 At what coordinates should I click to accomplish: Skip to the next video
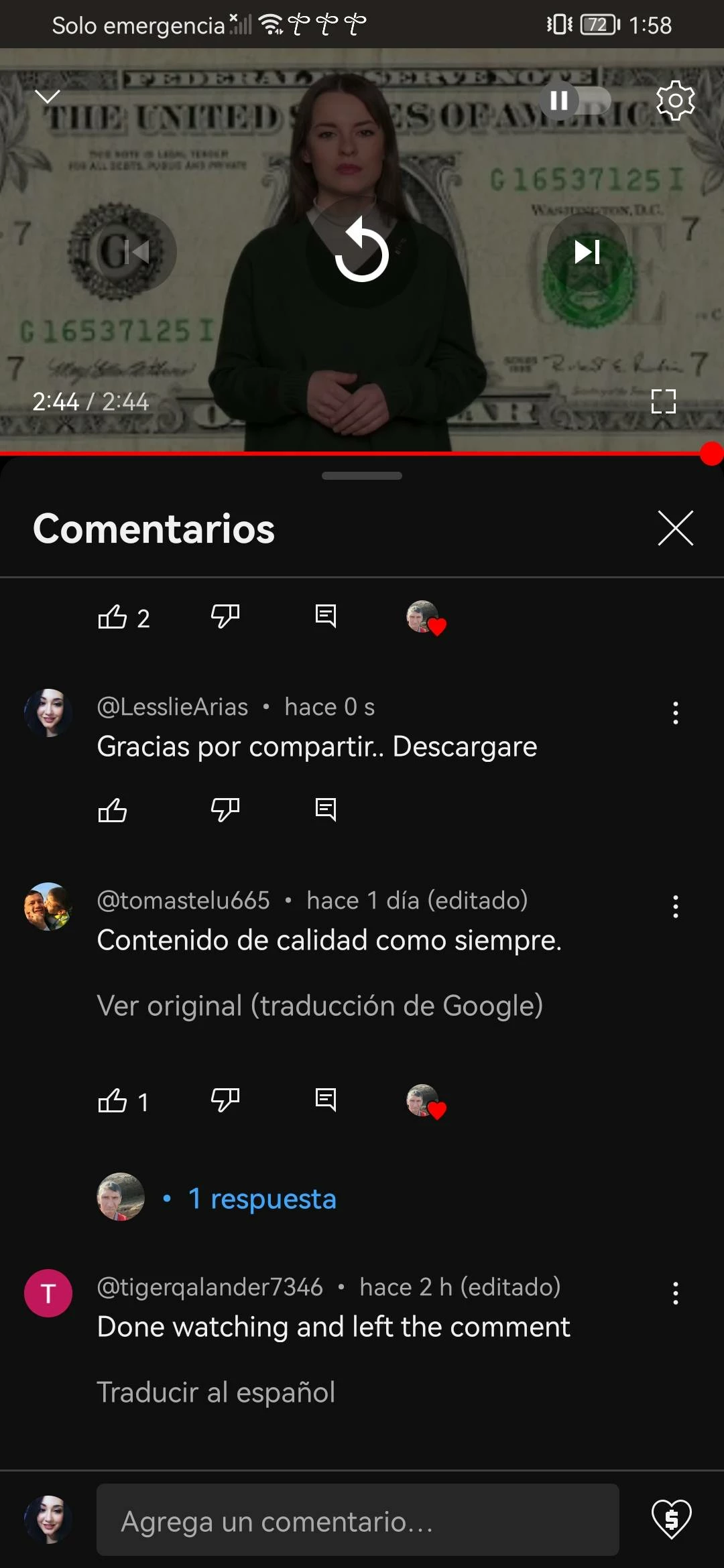[587, 252]
